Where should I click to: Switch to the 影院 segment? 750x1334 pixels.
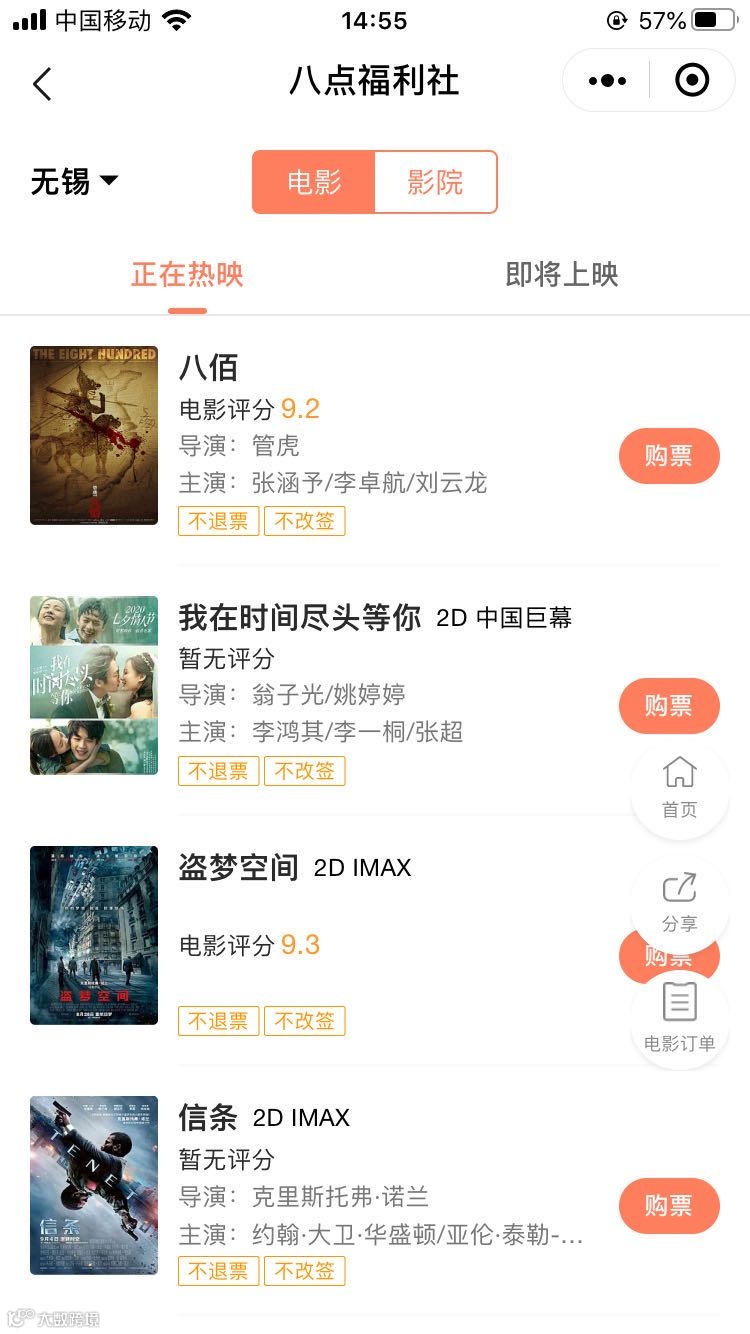coord(435,182)
